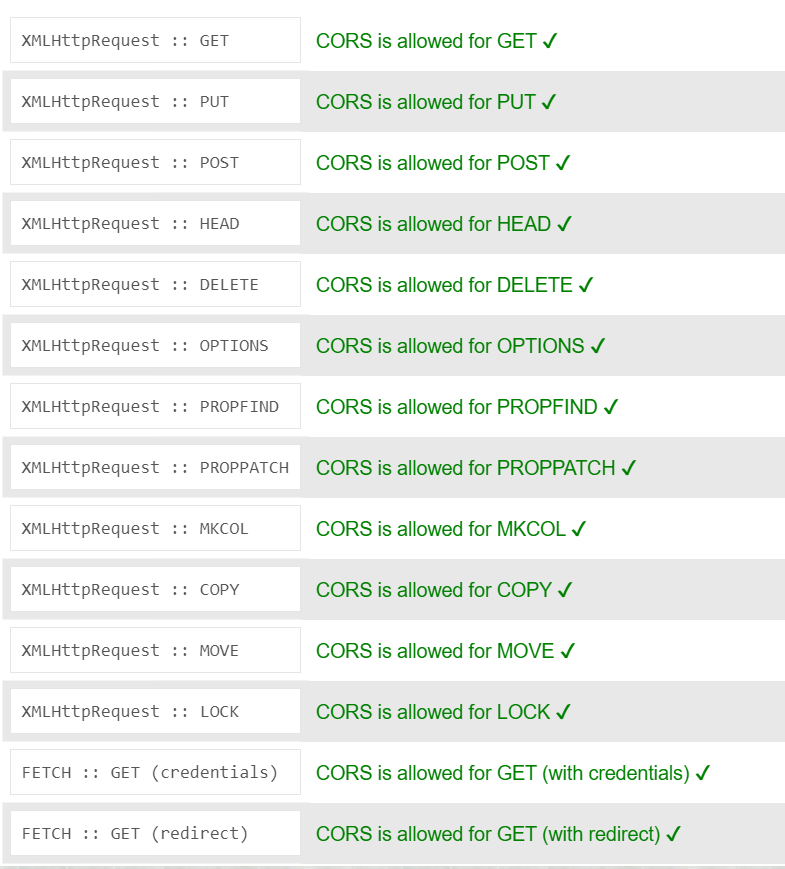The image size is (785, 869).
Task: Tap the XMLHttpRequest HEAD button
Action: tap(155, 224)
